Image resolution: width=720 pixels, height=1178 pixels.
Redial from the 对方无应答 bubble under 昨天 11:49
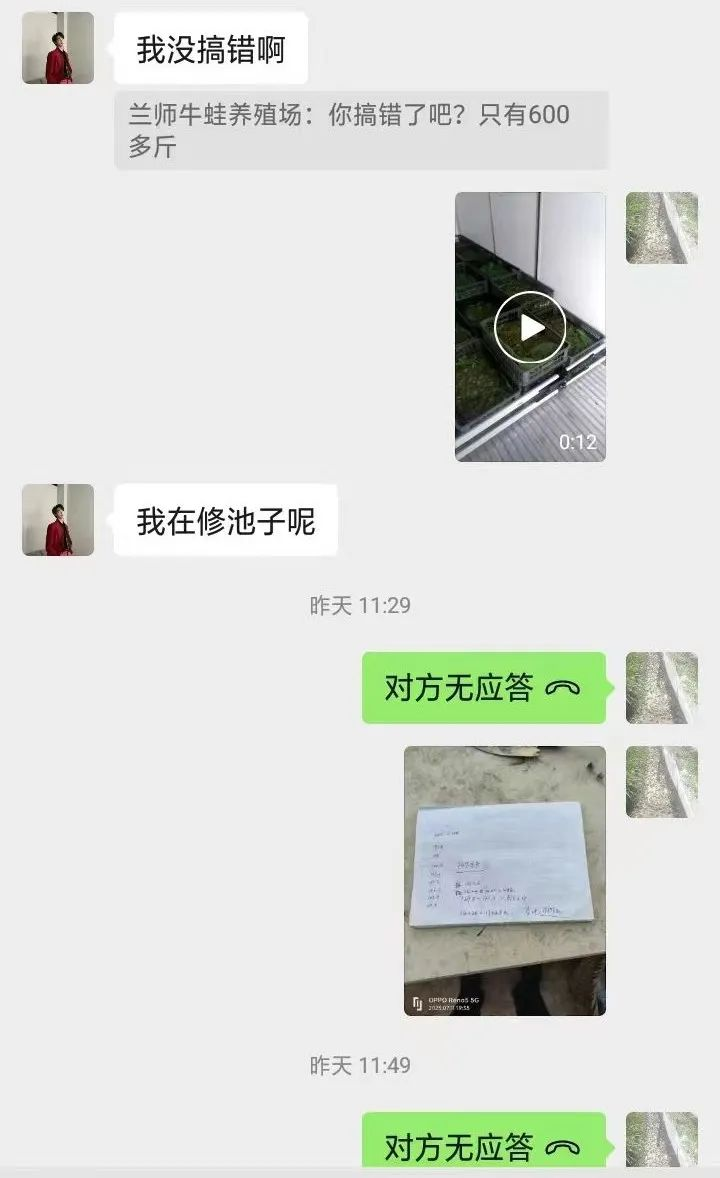(483, 1146)
